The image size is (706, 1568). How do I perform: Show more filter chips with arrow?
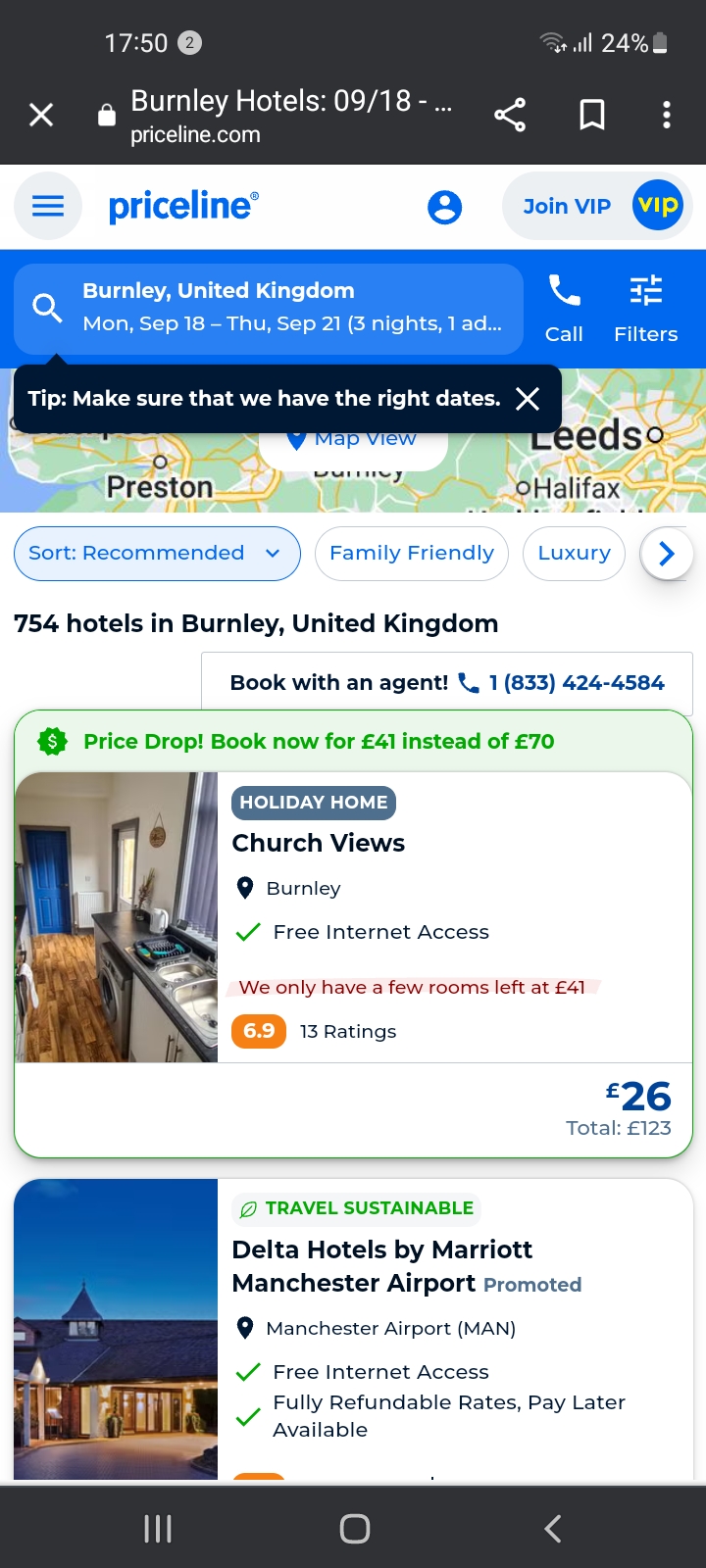pos(667,554)
